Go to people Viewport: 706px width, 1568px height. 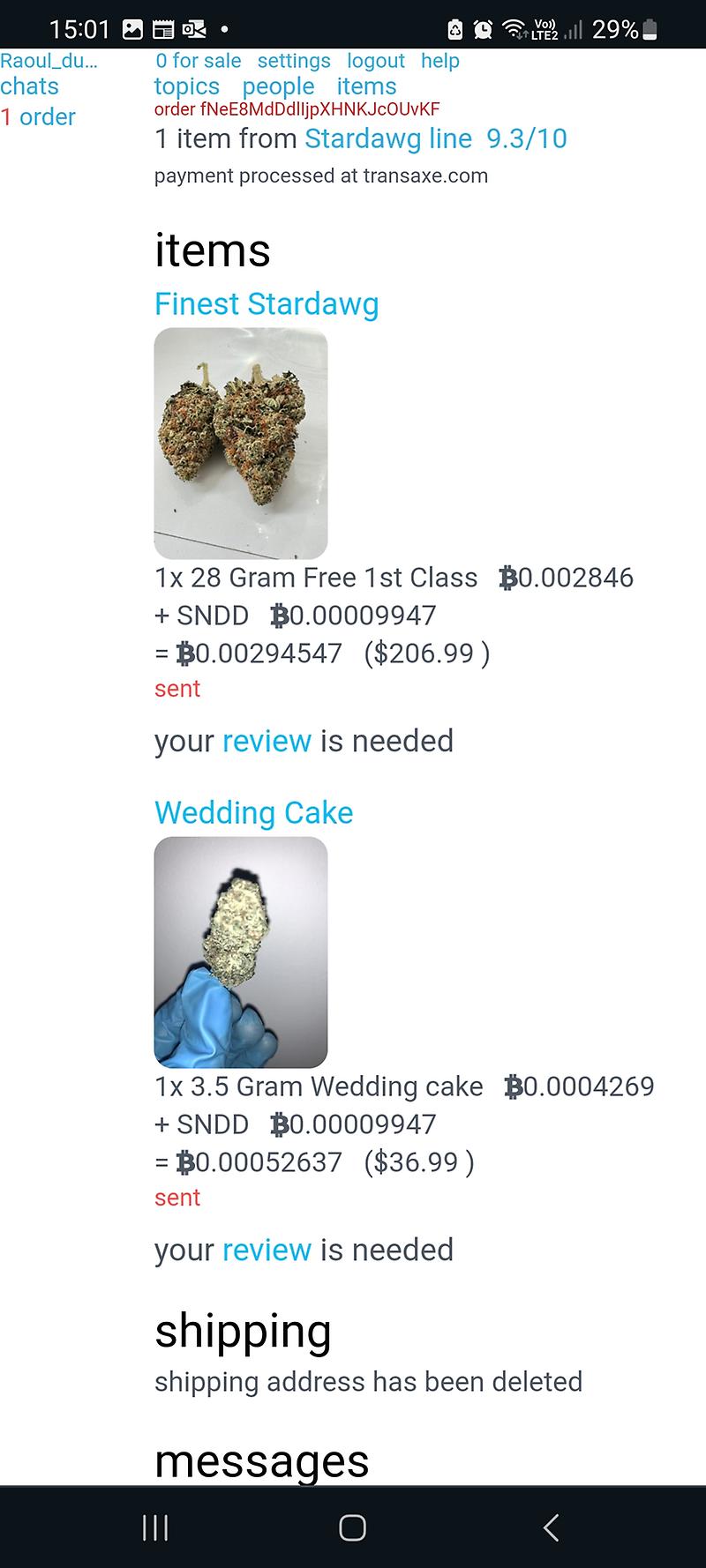pyautogui.click(x=278, y=86)
